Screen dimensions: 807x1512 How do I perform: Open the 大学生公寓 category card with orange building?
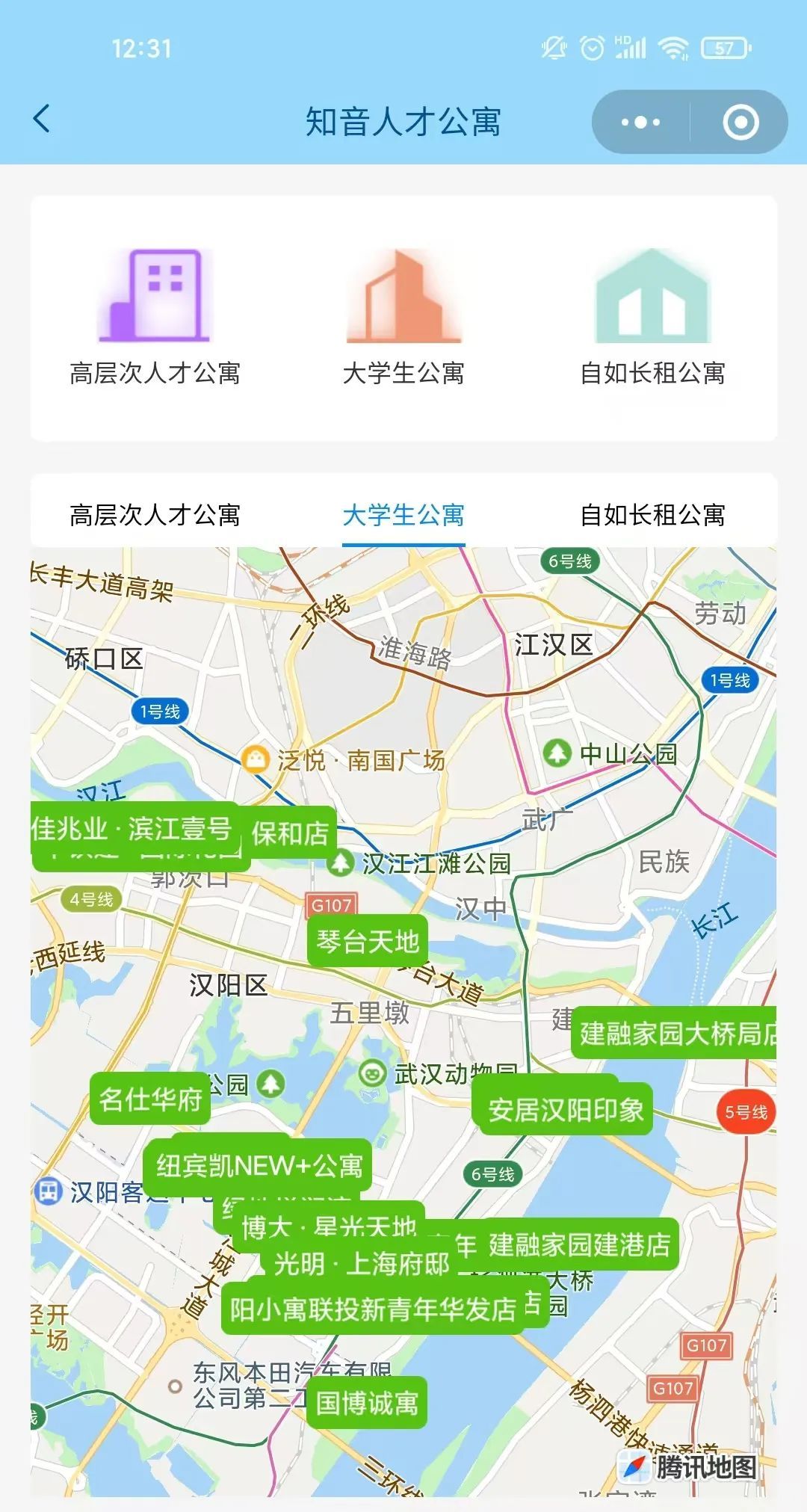pyautogui.click(x=403, y=318)
